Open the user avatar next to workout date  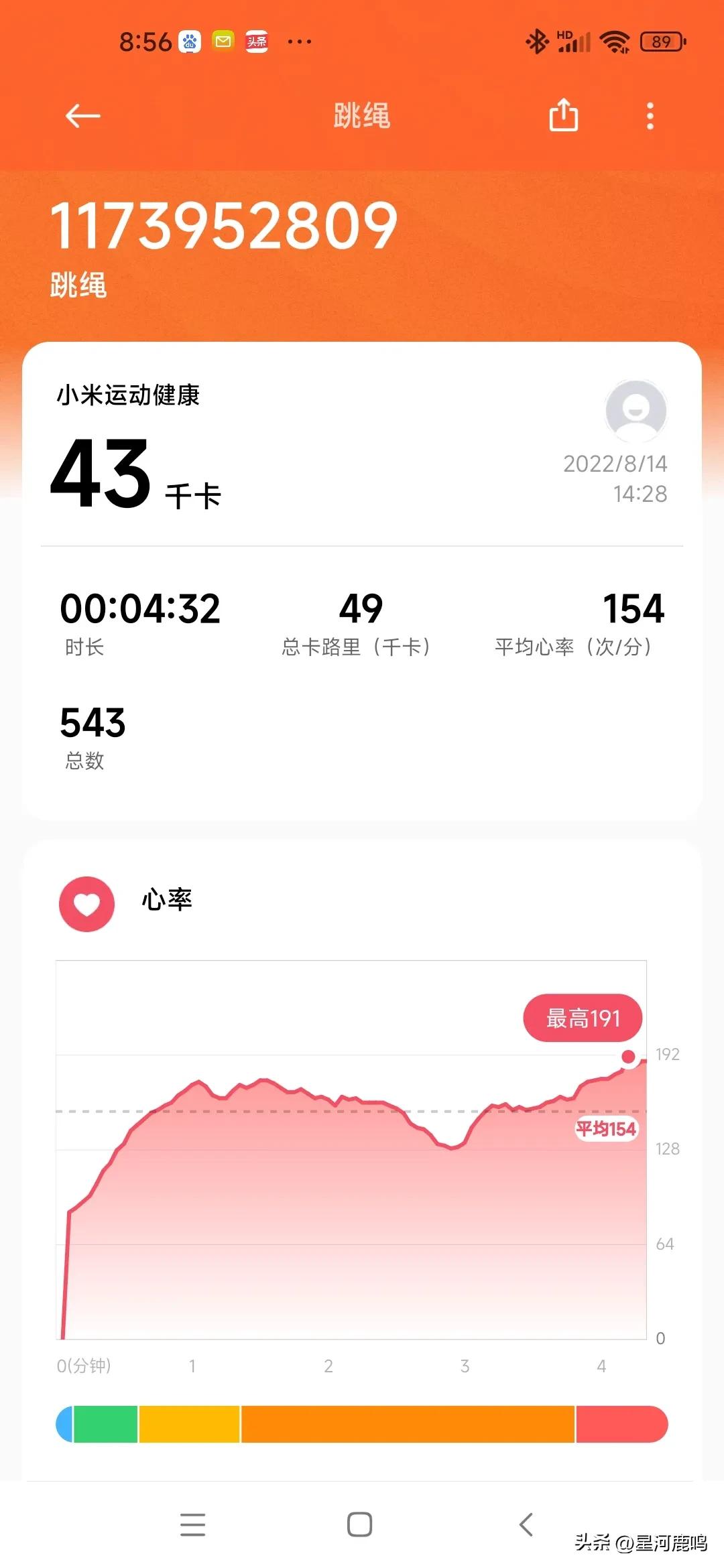[x=637, y=411]
